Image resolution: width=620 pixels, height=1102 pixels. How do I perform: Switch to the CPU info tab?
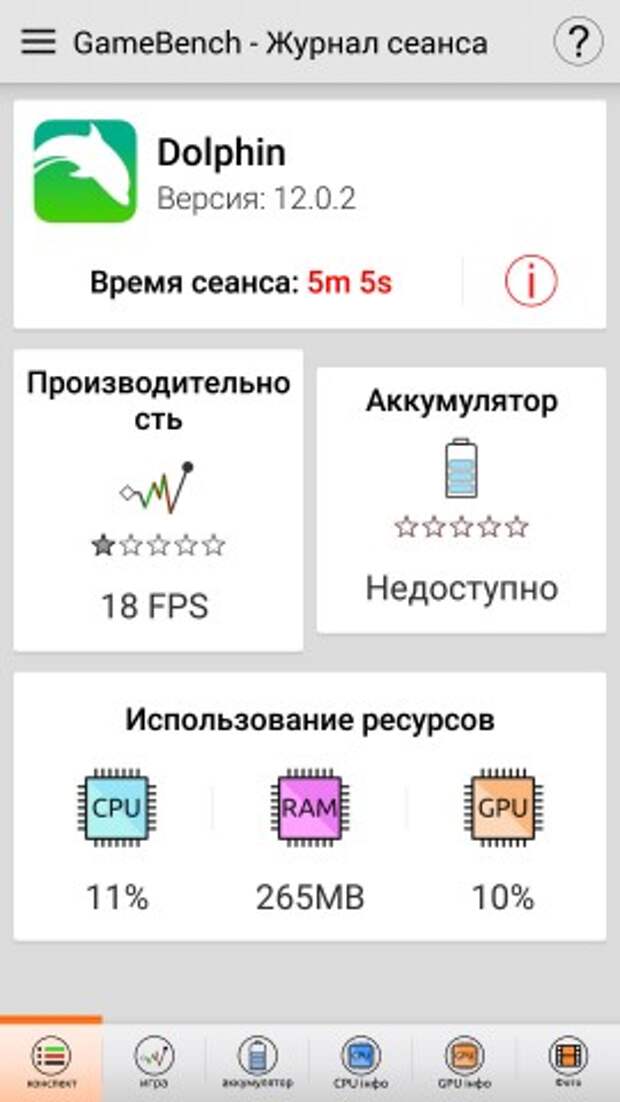(361, 1062)
